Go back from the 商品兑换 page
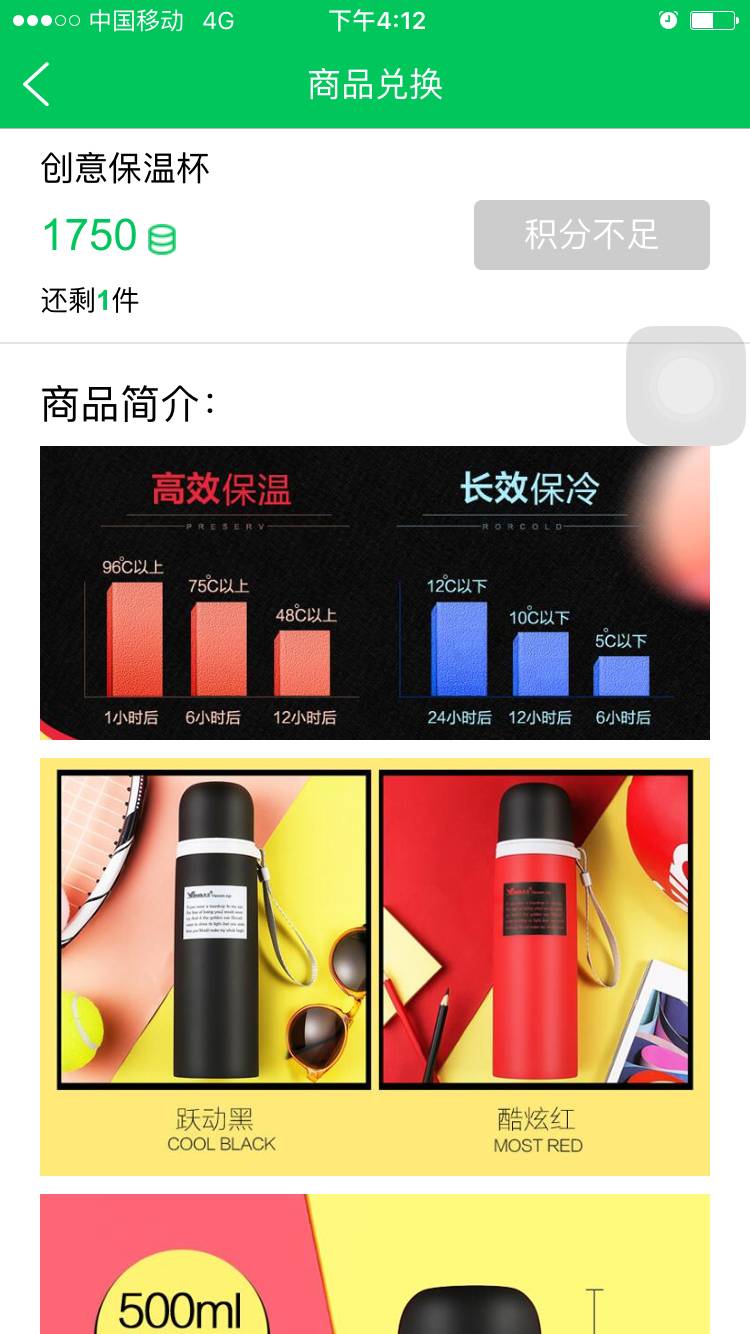Image resolution: width=750 pixels, height=1334 pixels. click(37, 85)
